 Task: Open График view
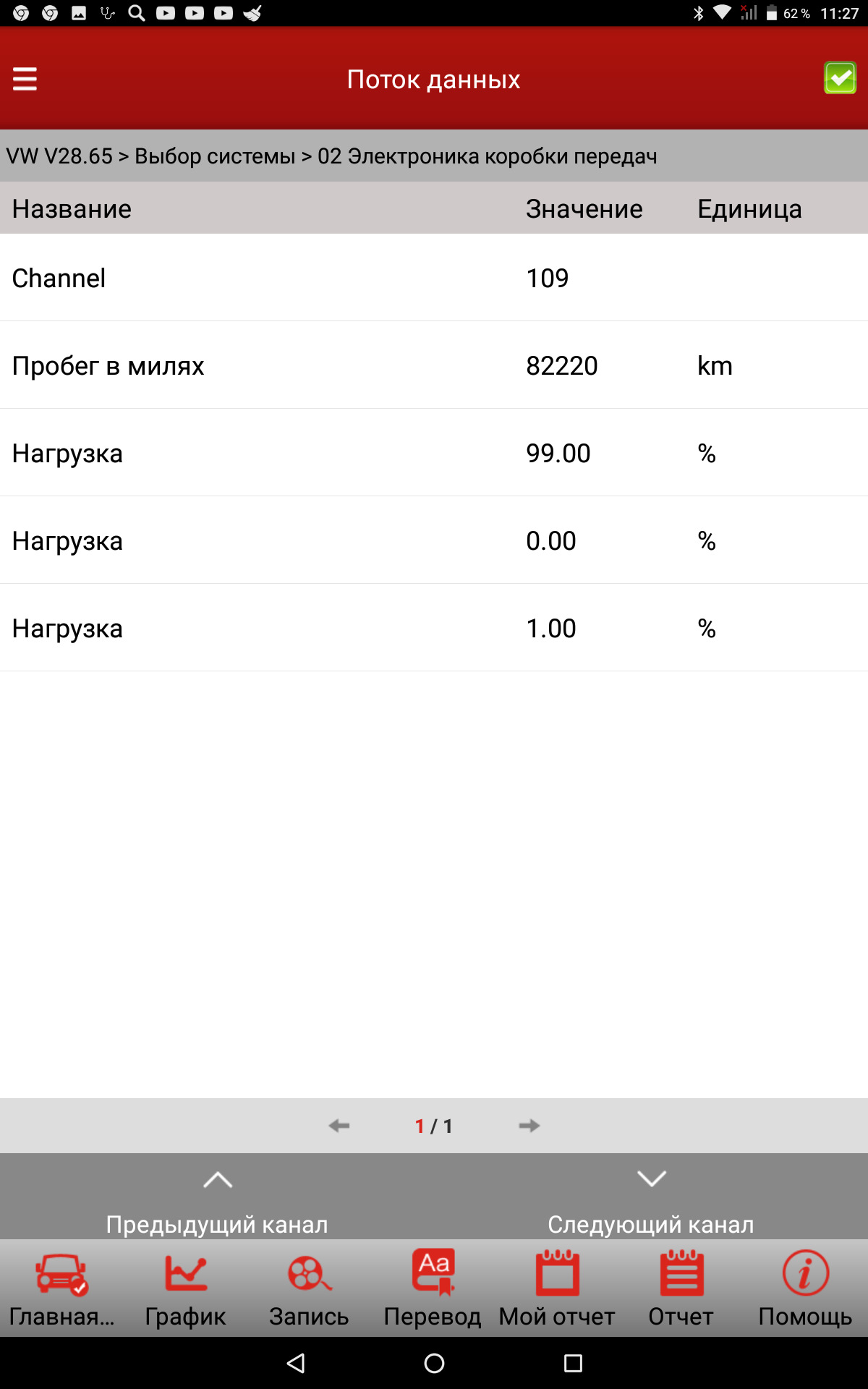(x=186, y=1289)
